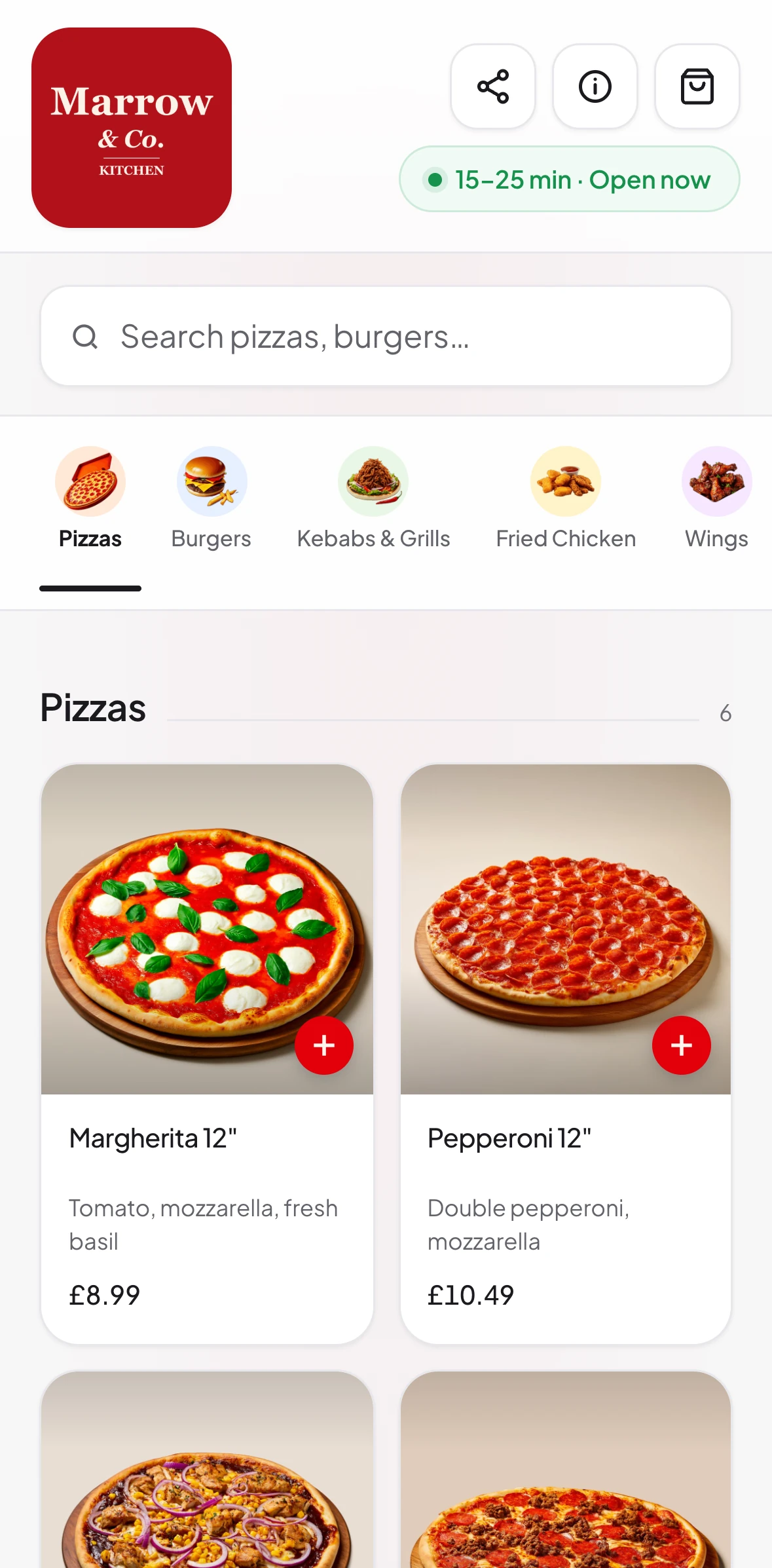Open the shopping bag

pyautogui.click(x=697, y=86)
